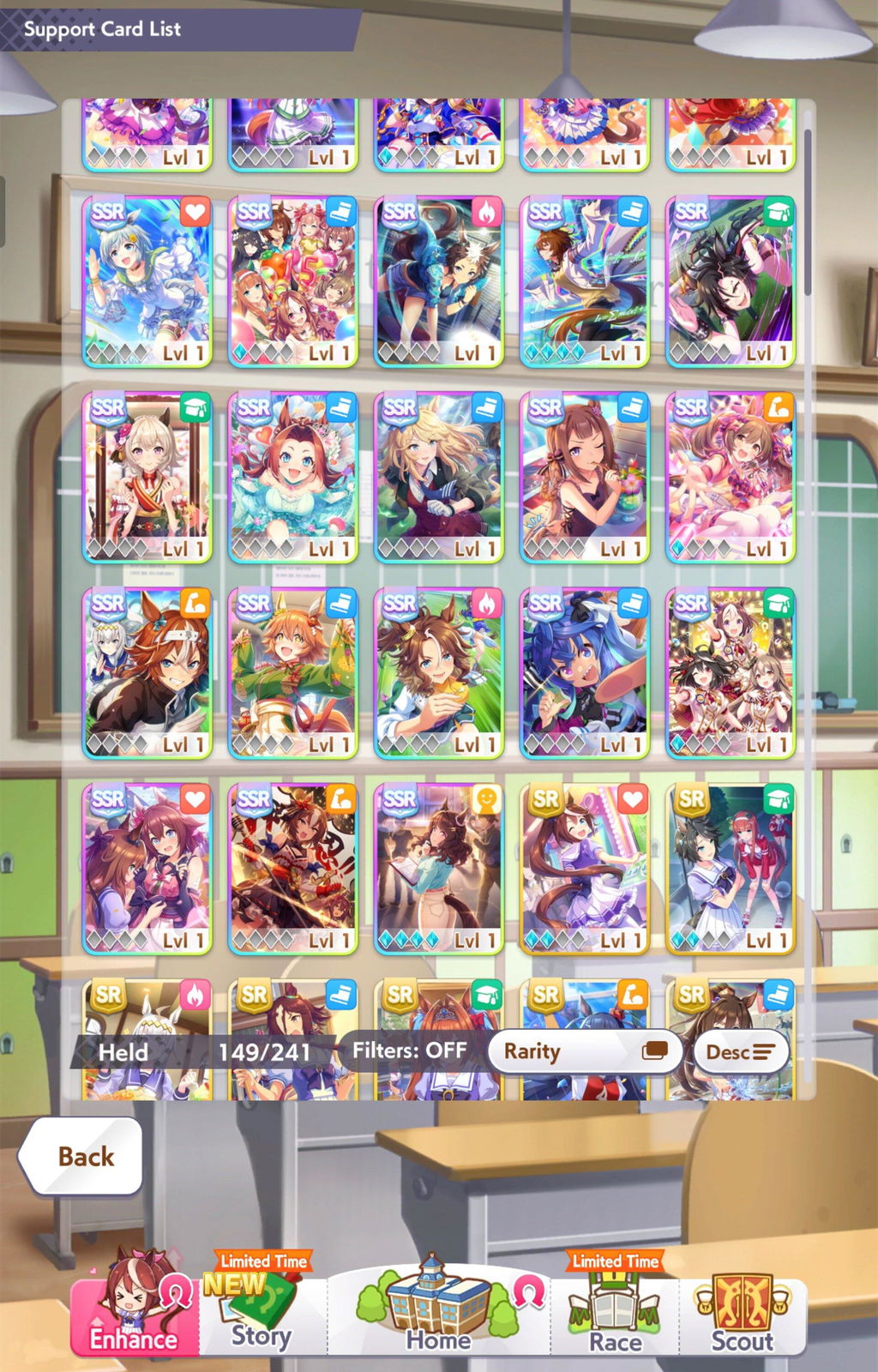This screenshot has width=878, height=1372.
Task: View SSR card with white-haired girl in red kimono
Action: (147, 478)
